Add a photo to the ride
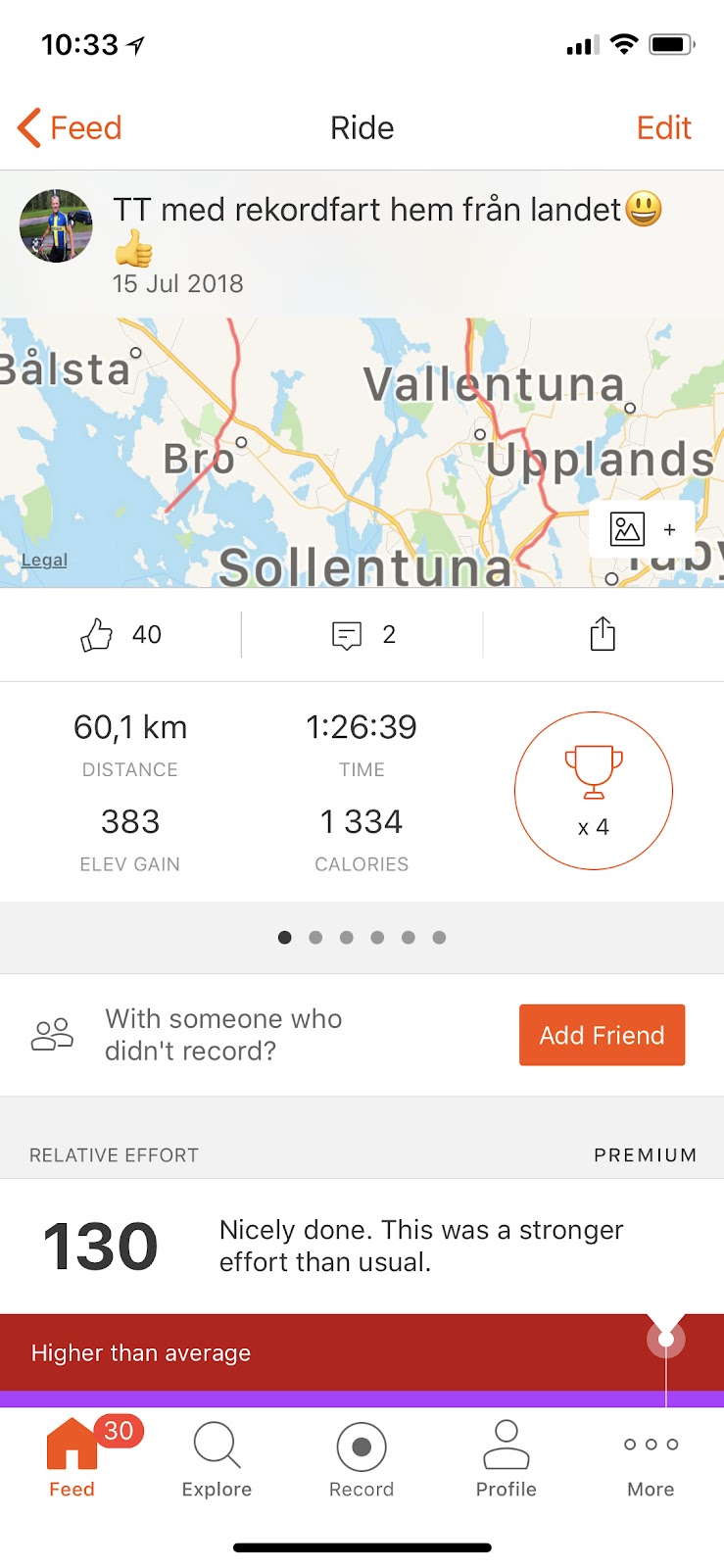 coord(643,529)
